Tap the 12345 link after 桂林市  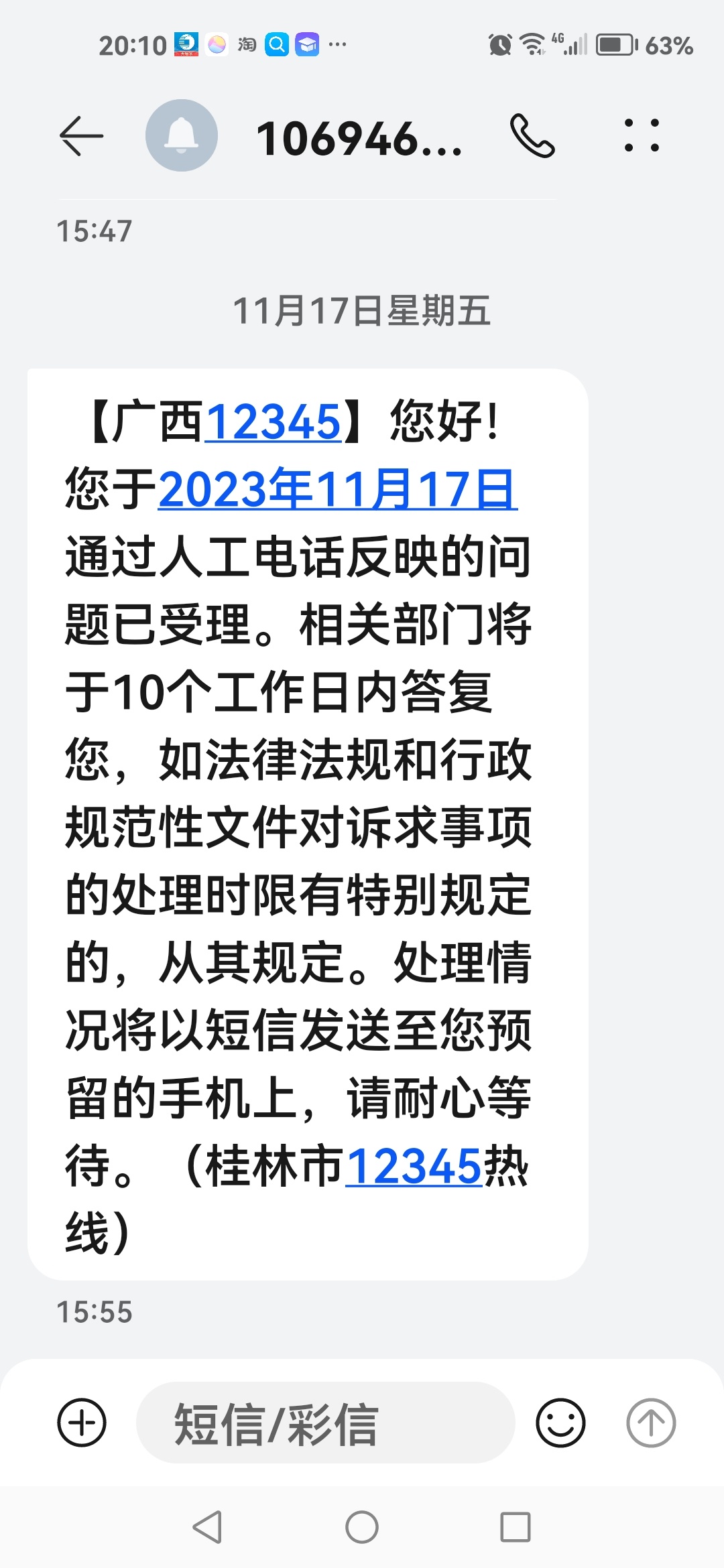click(x=414, y=1167)
